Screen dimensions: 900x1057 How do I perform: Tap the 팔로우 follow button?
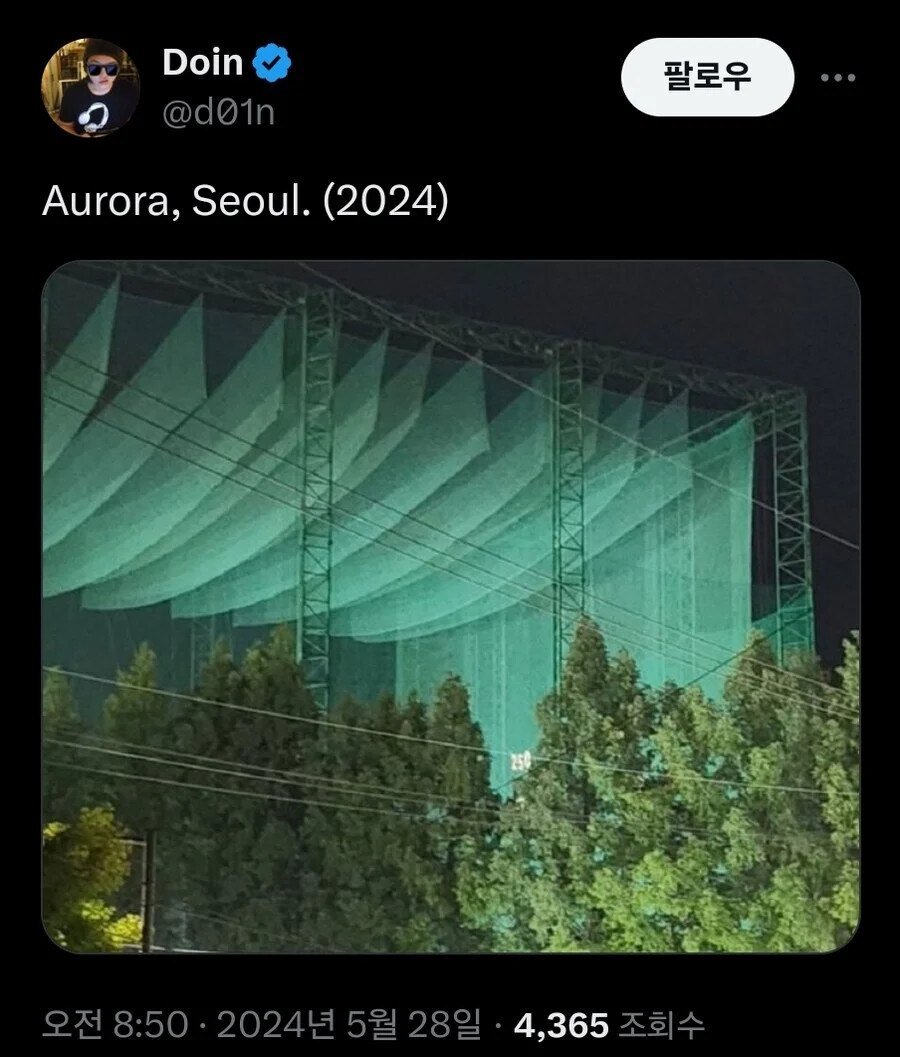[707, 77]
